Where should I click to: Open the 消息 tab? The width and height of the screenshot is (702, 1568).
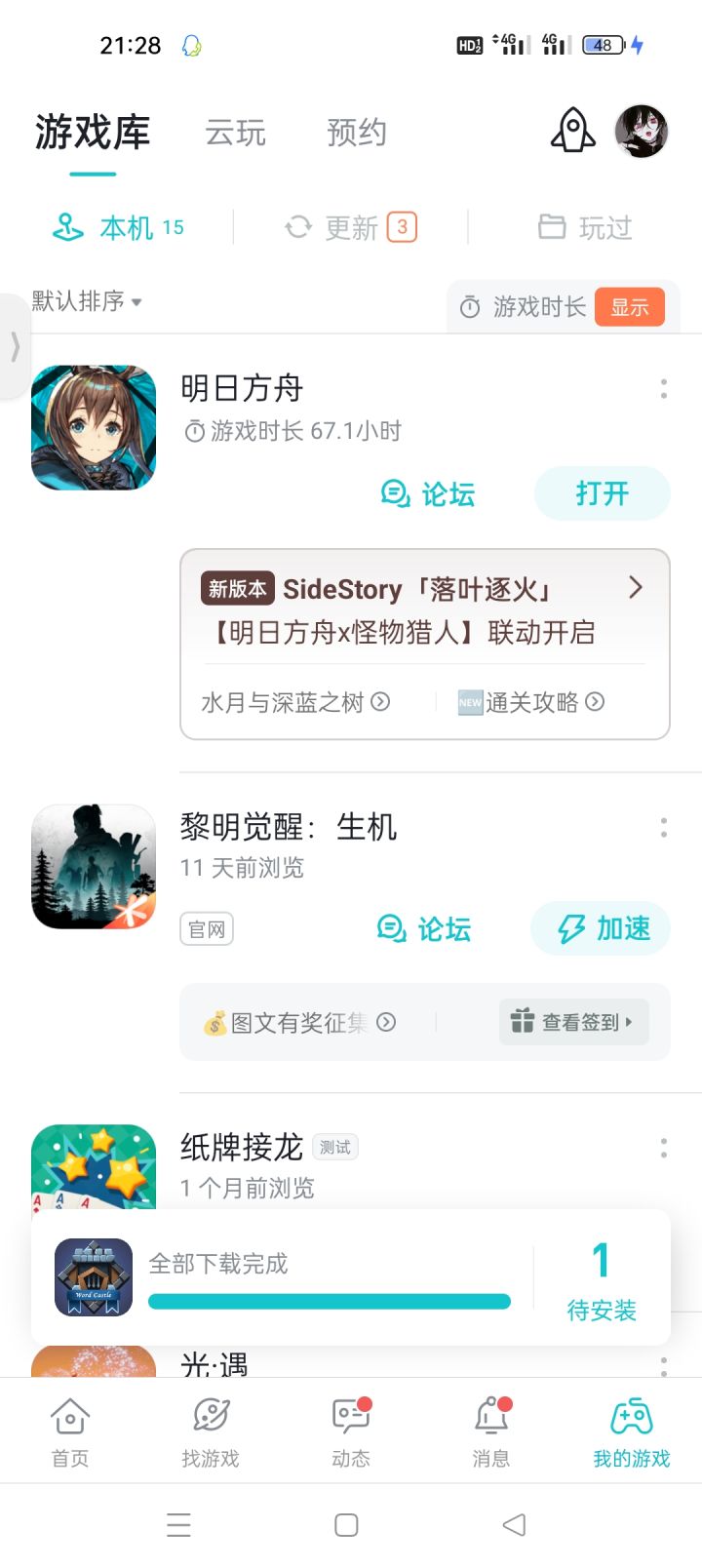(x=491, y=1431)
